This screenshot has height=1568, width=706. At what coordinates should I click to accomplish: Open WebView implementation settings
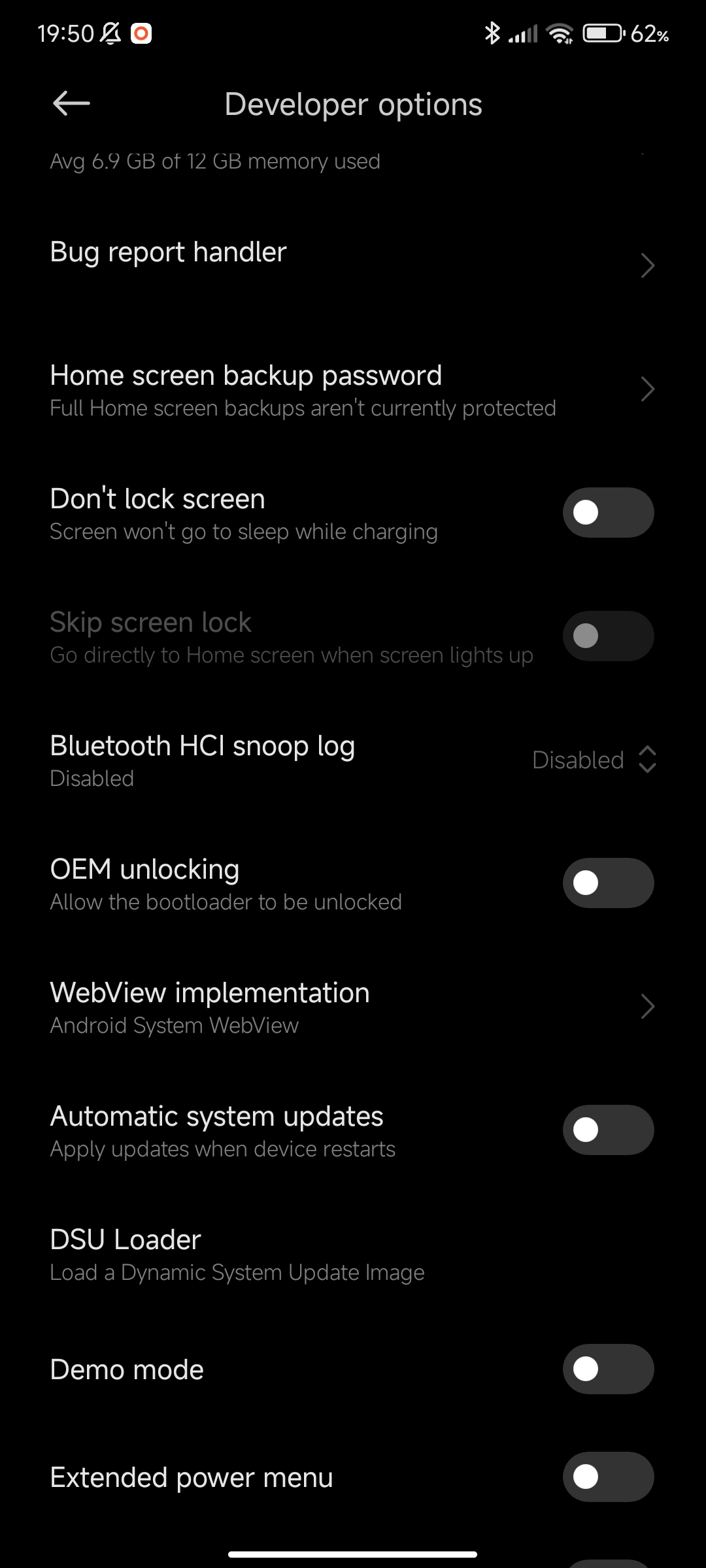pos(353,1007)
